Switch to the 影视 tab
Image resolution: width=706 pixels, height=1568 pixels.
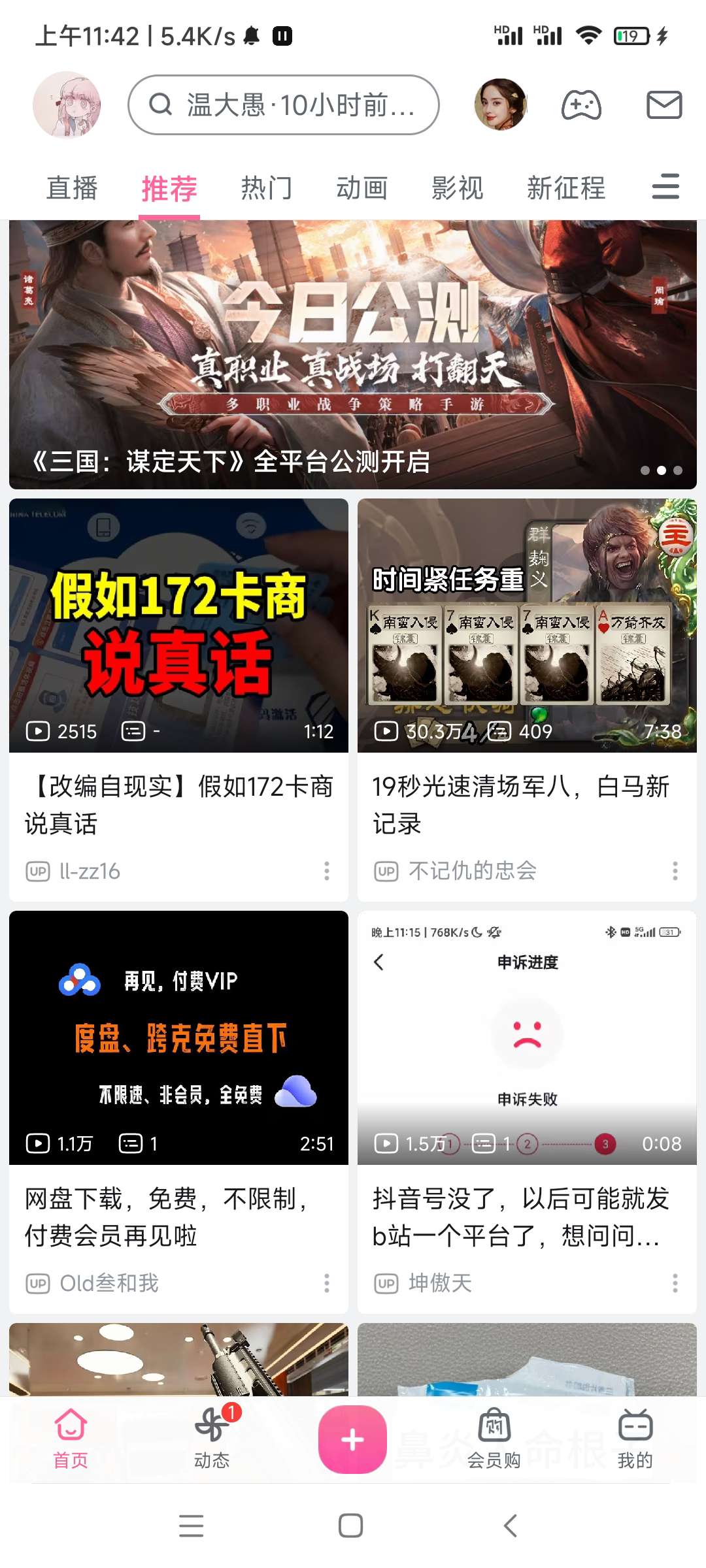457,188
